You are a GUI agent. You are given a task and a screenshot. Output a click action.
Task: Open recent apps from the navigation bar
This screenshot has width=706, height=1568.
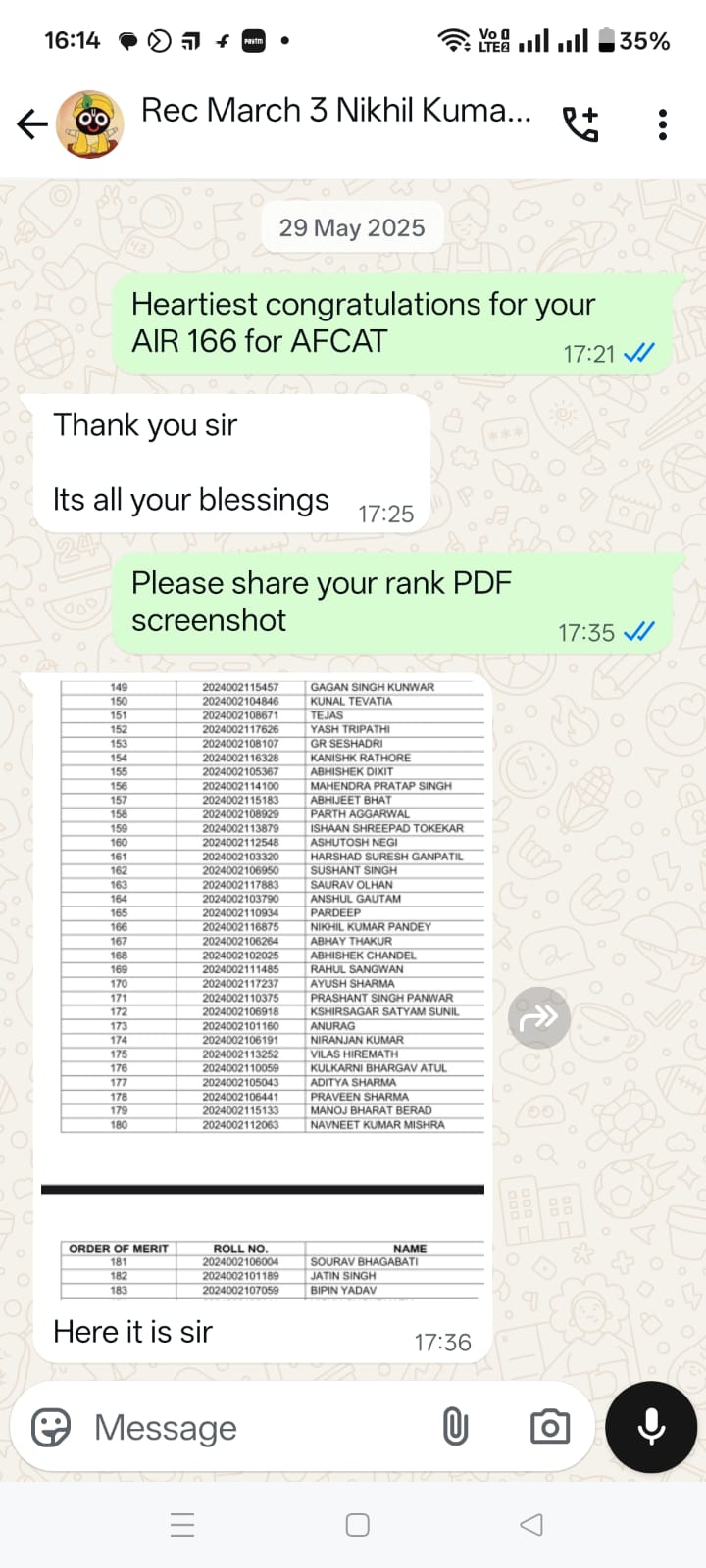[x=182, y=1525]
